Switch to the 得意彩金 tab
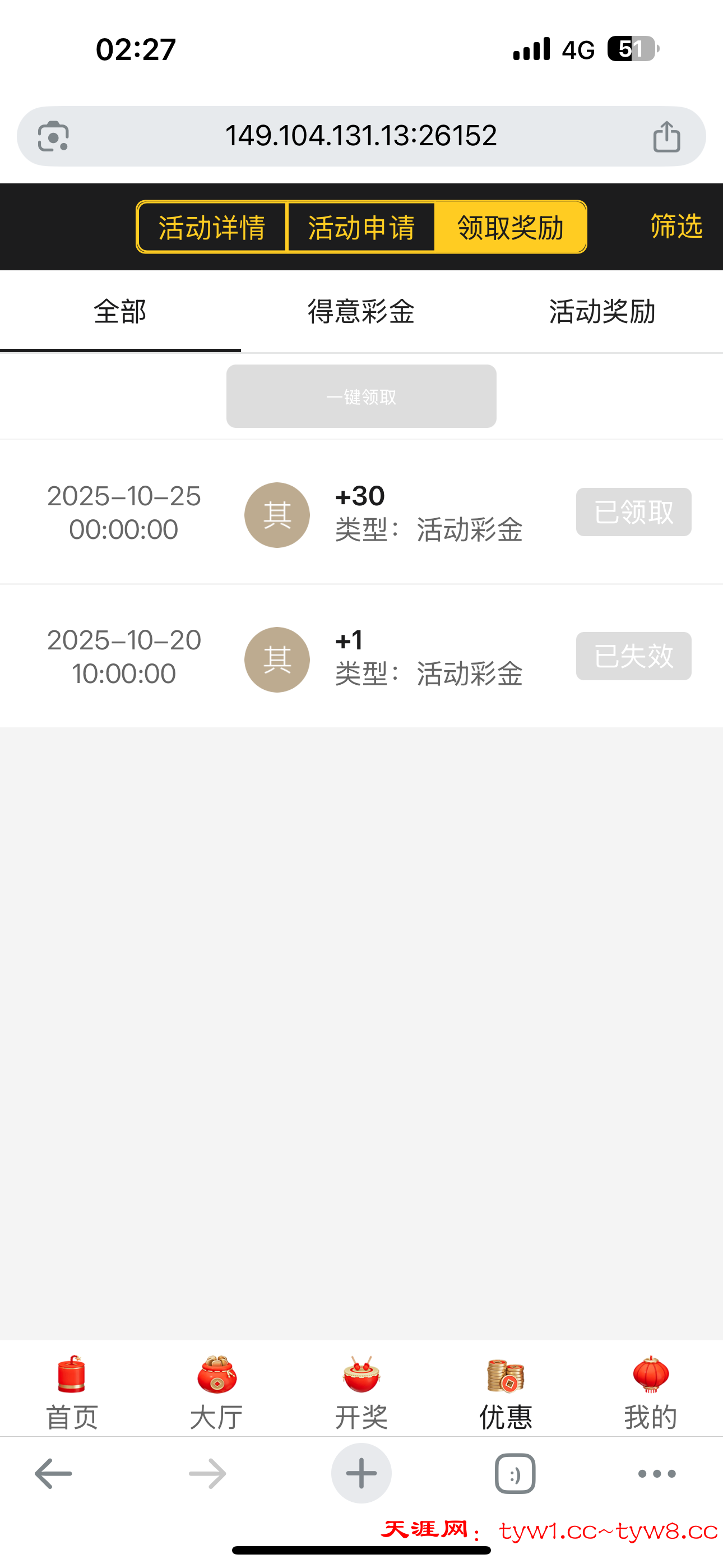 361,312
